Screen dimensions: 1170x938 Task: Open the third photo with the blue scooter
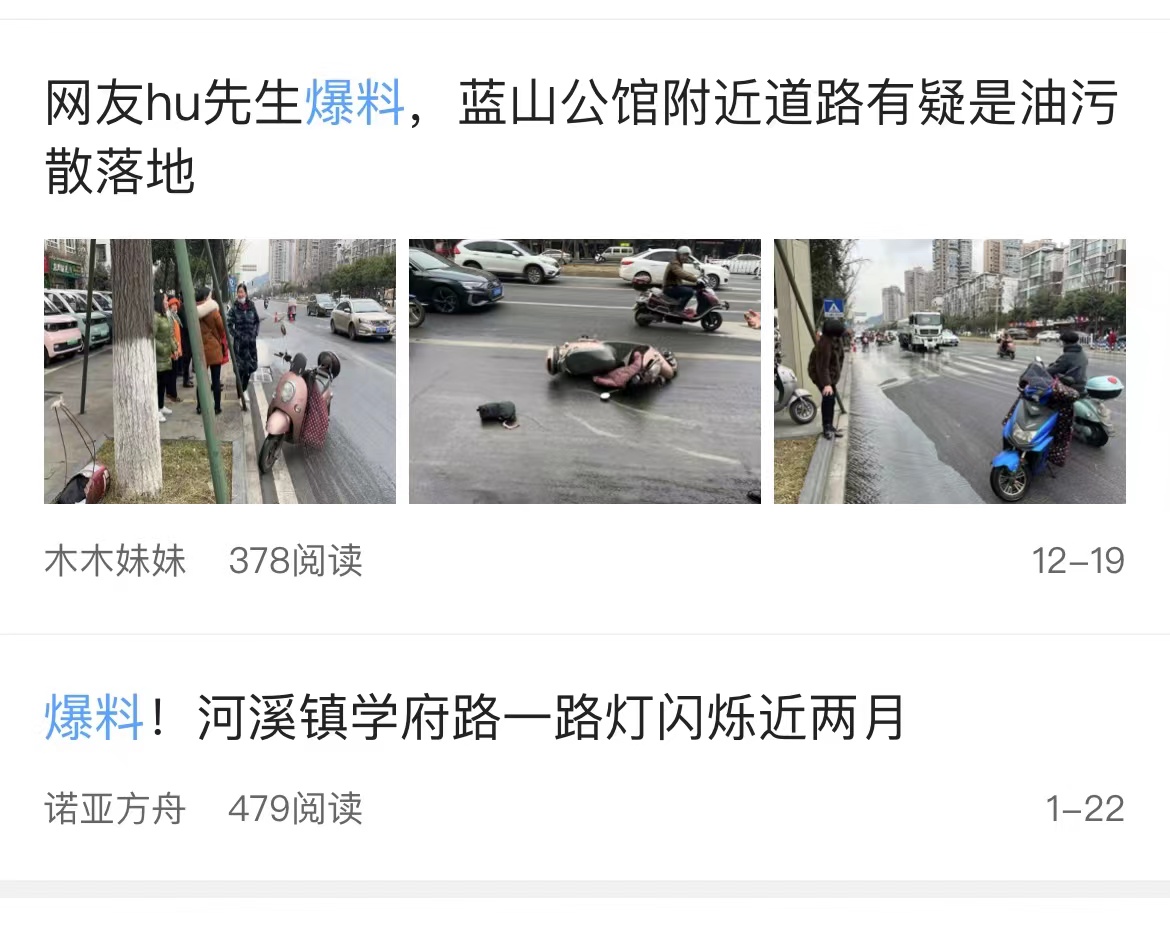(x=949, y=371)
